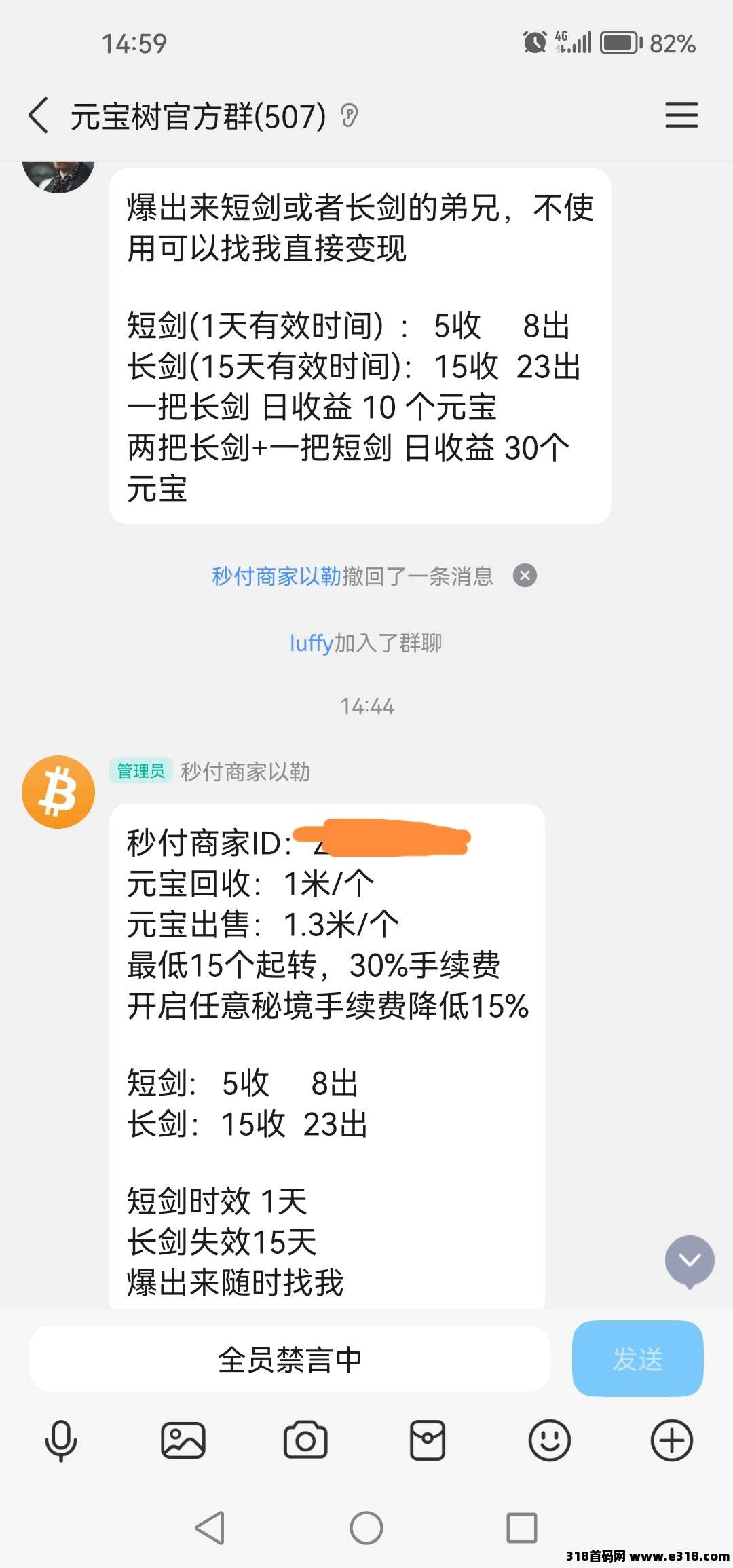Open the group menu with three lines
The width and height of the screenshot is (733, 1568).
681,115
